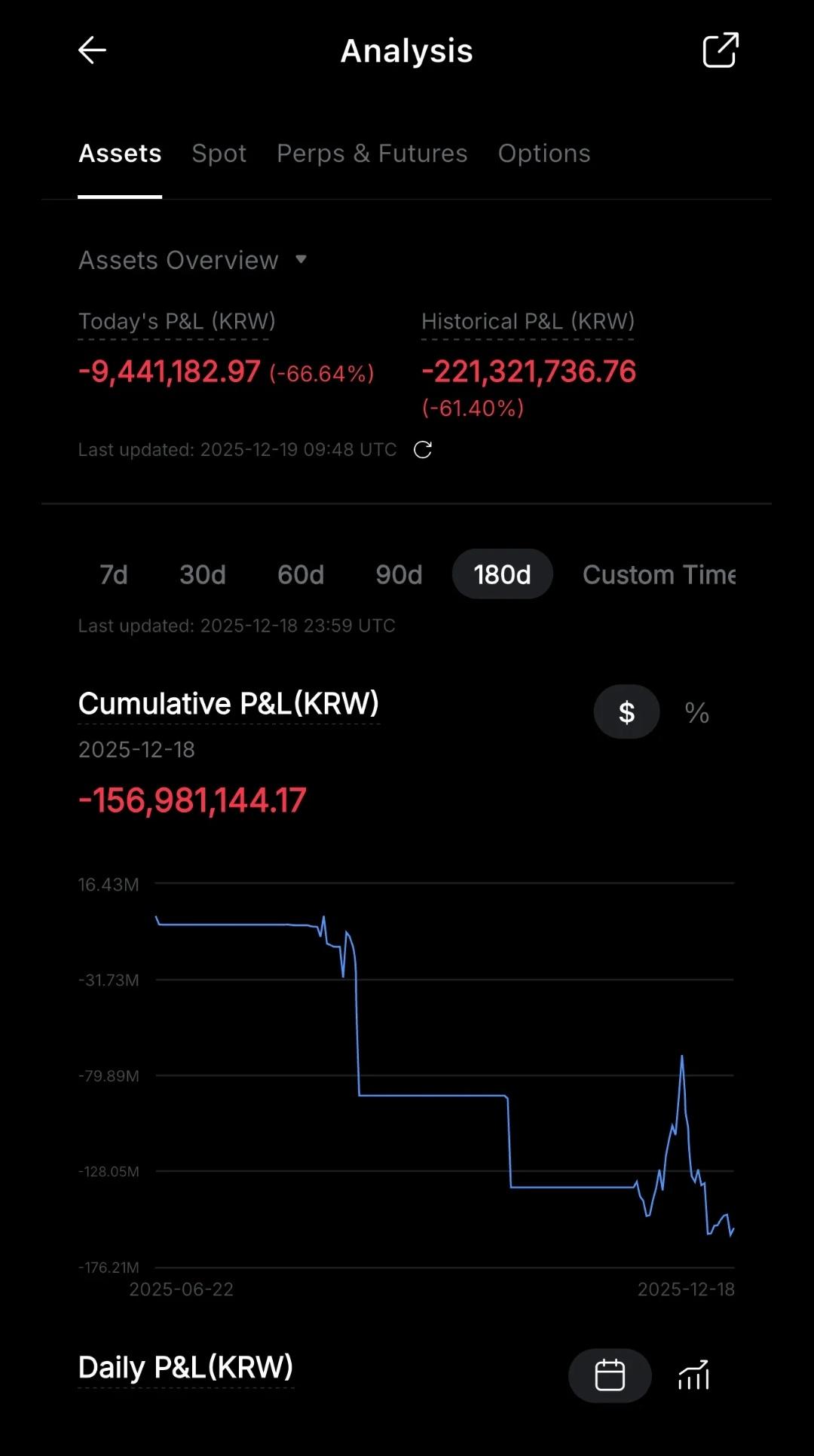Tap the Historical P&L (KRW) label for info

pos(528,322)
